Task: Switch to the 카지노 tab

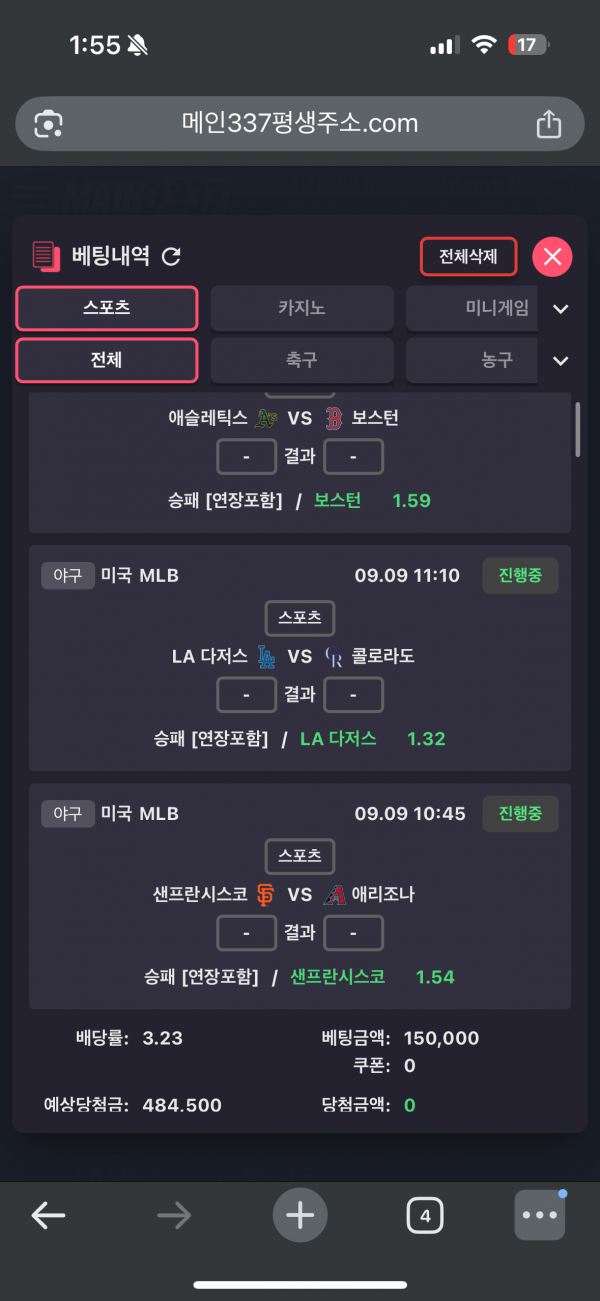Action: pos(301,308)
